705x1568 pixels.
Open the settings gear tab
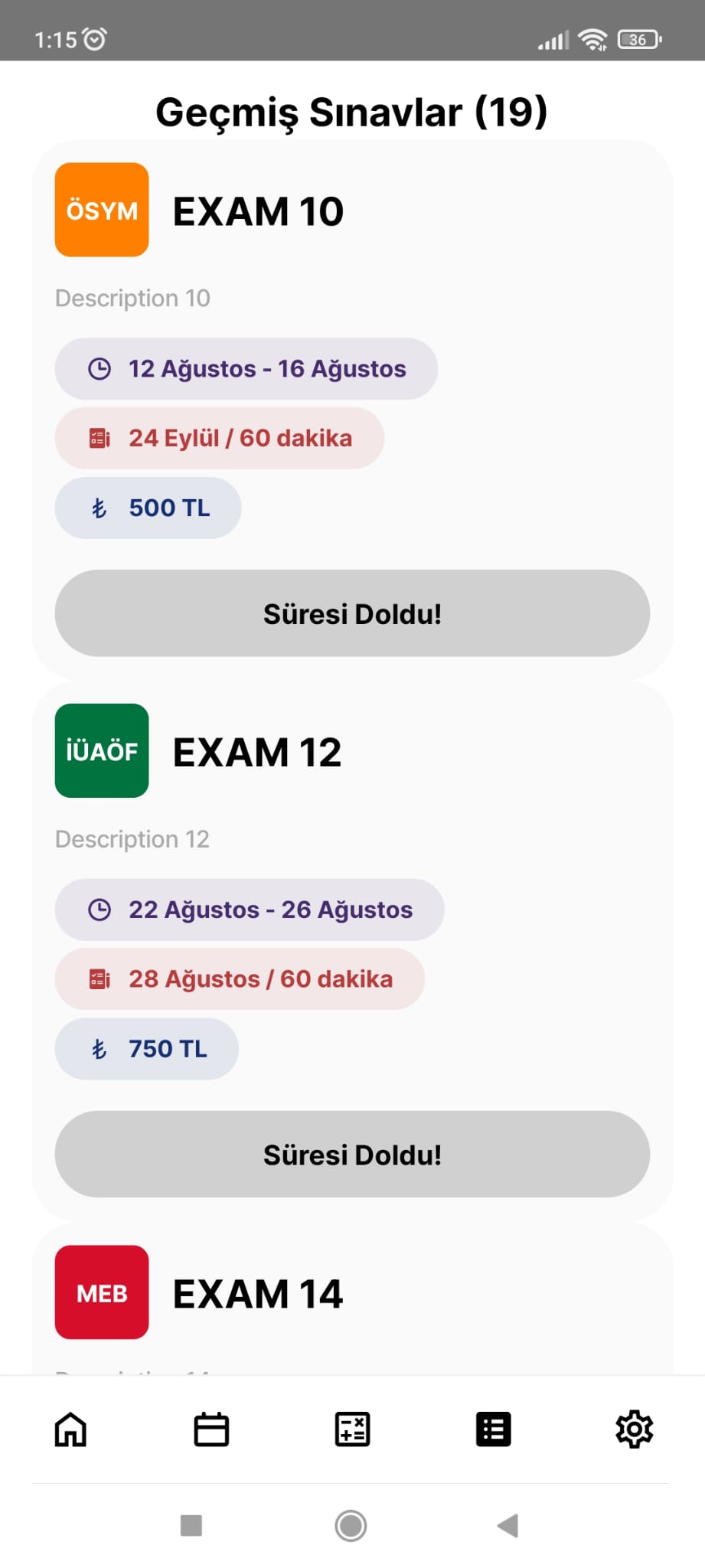635,1429
